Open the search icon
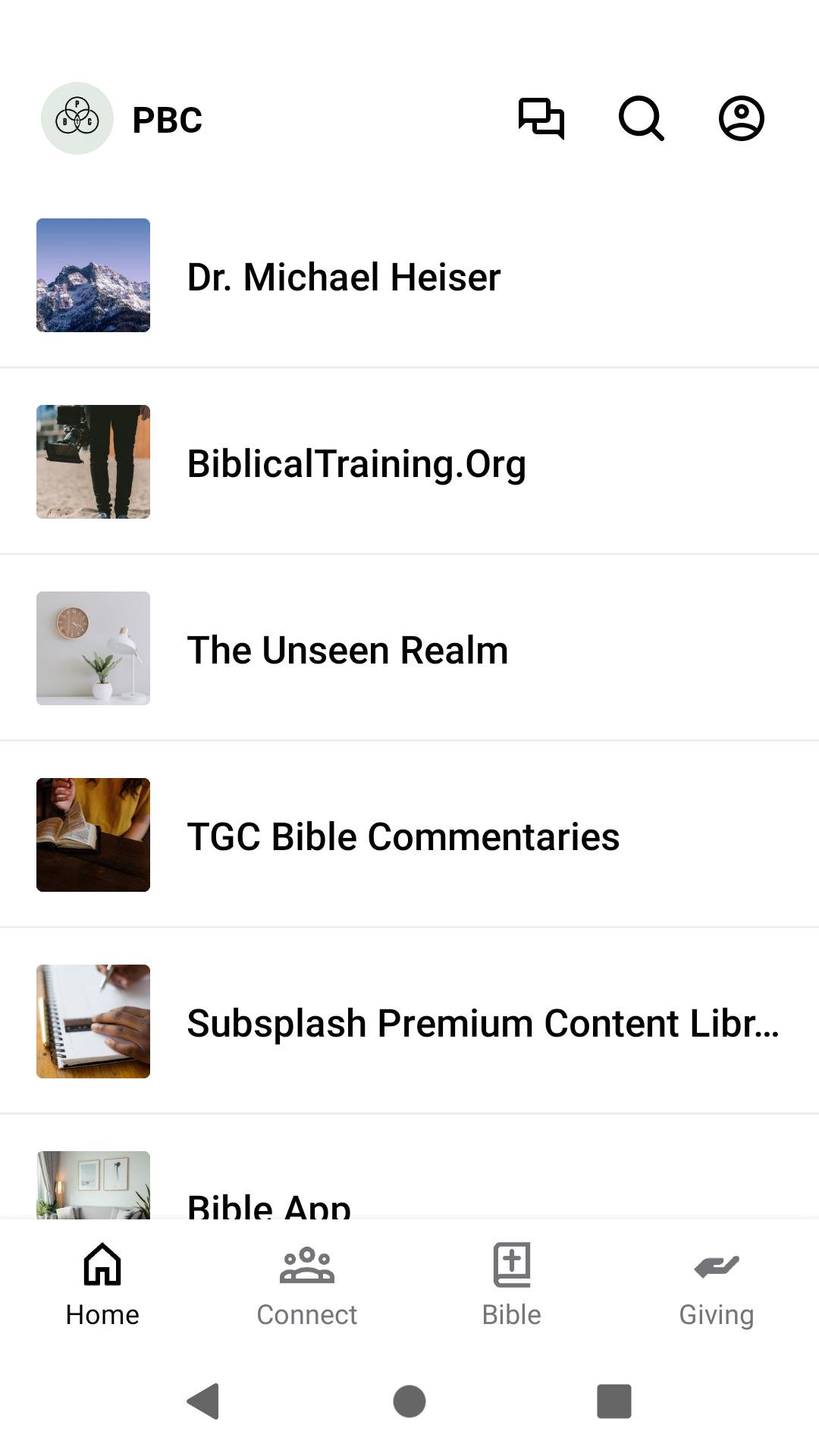This screenshot has width=819, height=1456. point(641,118)
